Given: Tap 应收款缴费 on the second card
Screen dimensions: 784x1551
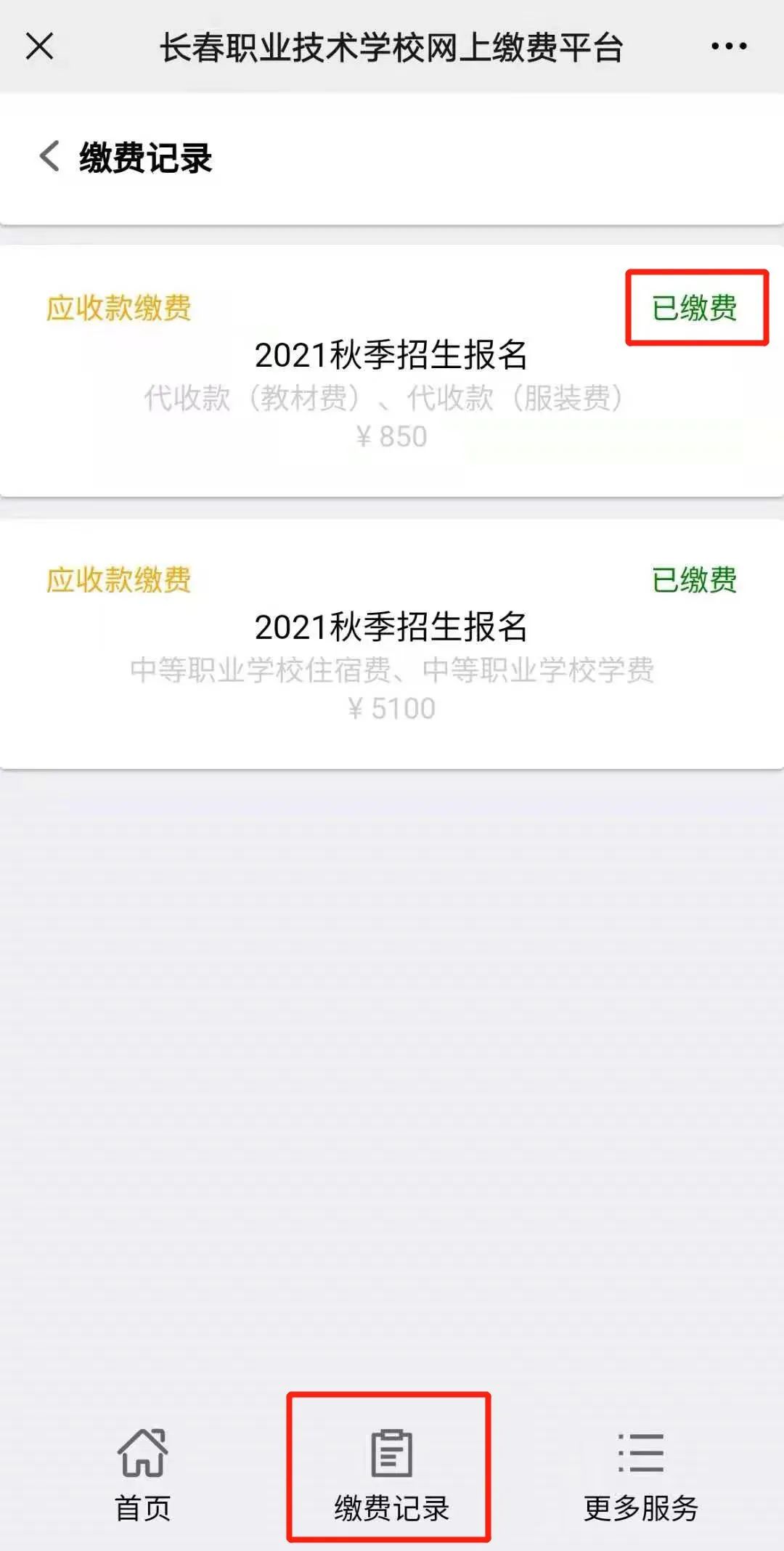Looking at the screenshot, I should (x=118, y=579).
